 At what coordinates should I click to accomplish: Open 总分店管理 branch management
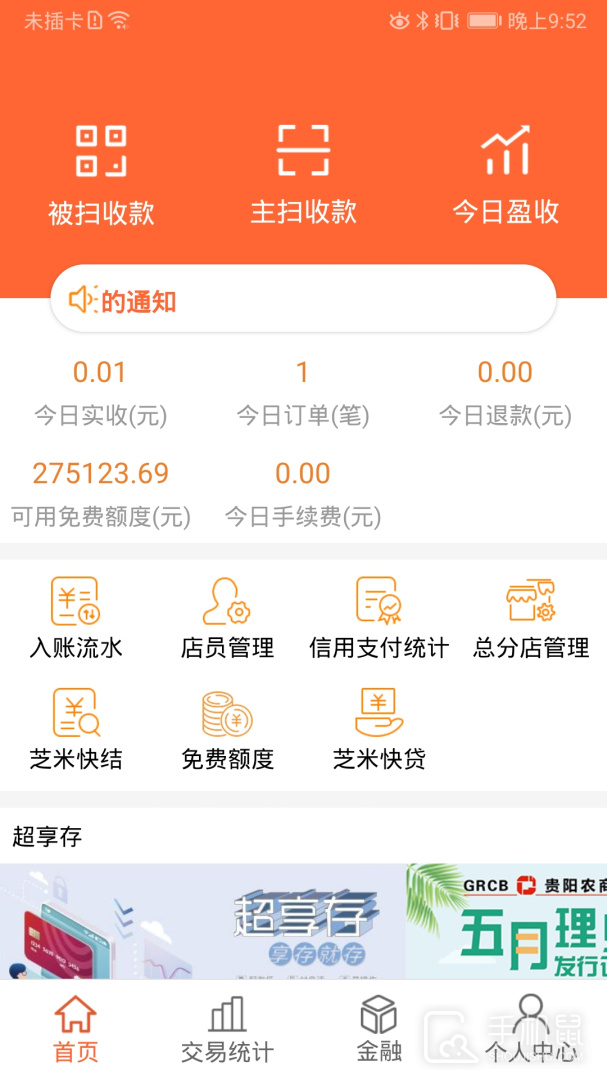531,618
